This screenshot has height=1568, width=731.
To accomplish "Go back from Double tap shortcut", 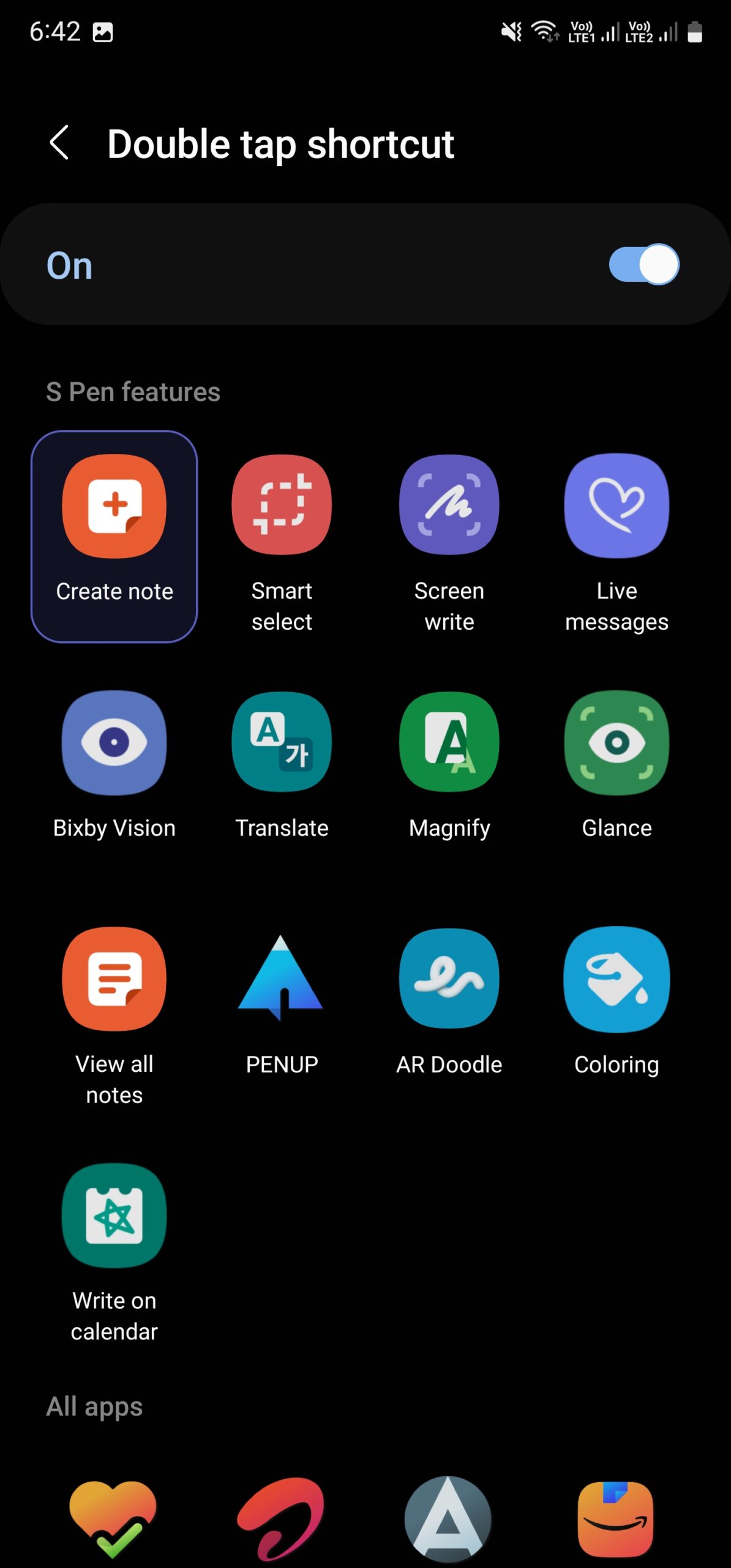I will (59, 143).
